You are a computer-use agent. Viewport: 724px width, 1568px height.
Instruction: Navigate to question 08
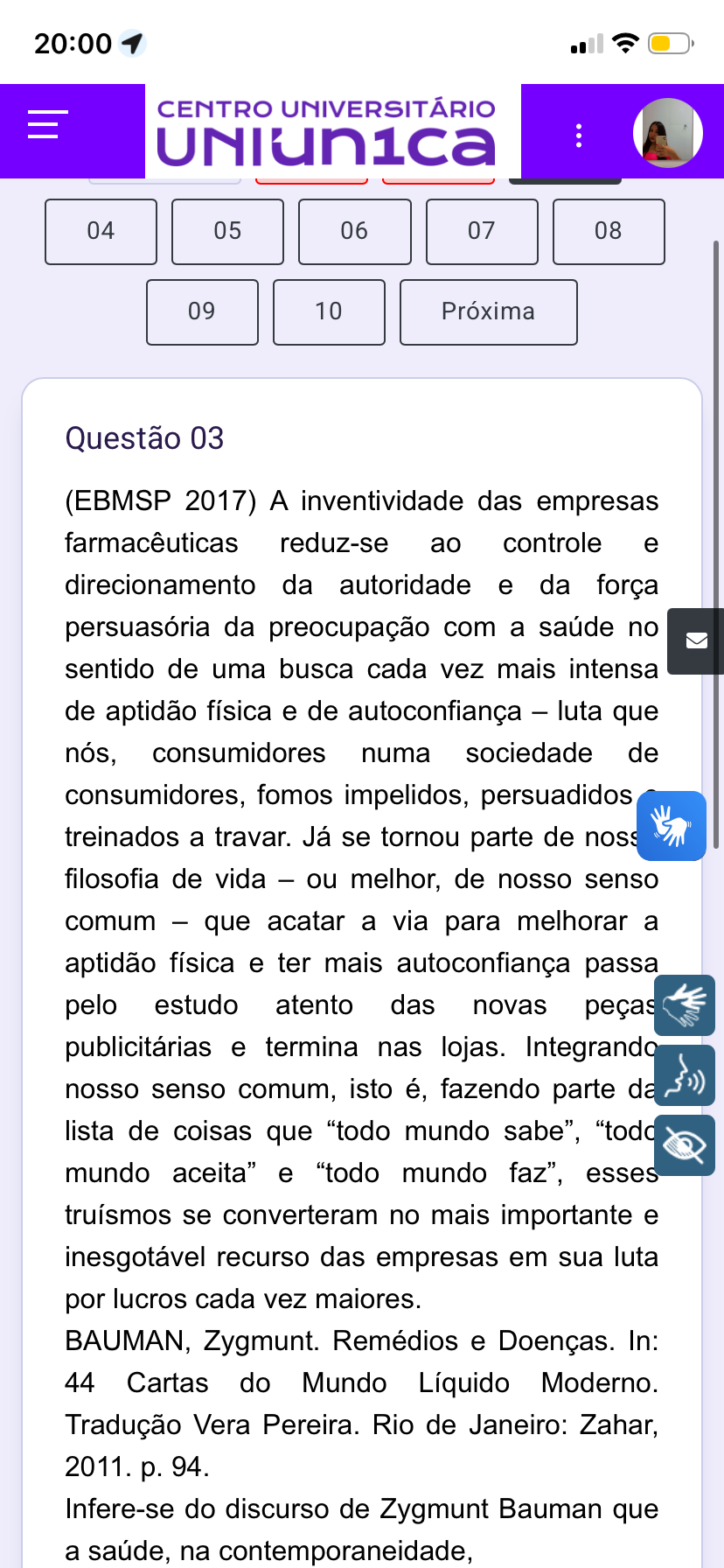coord(608,231)
